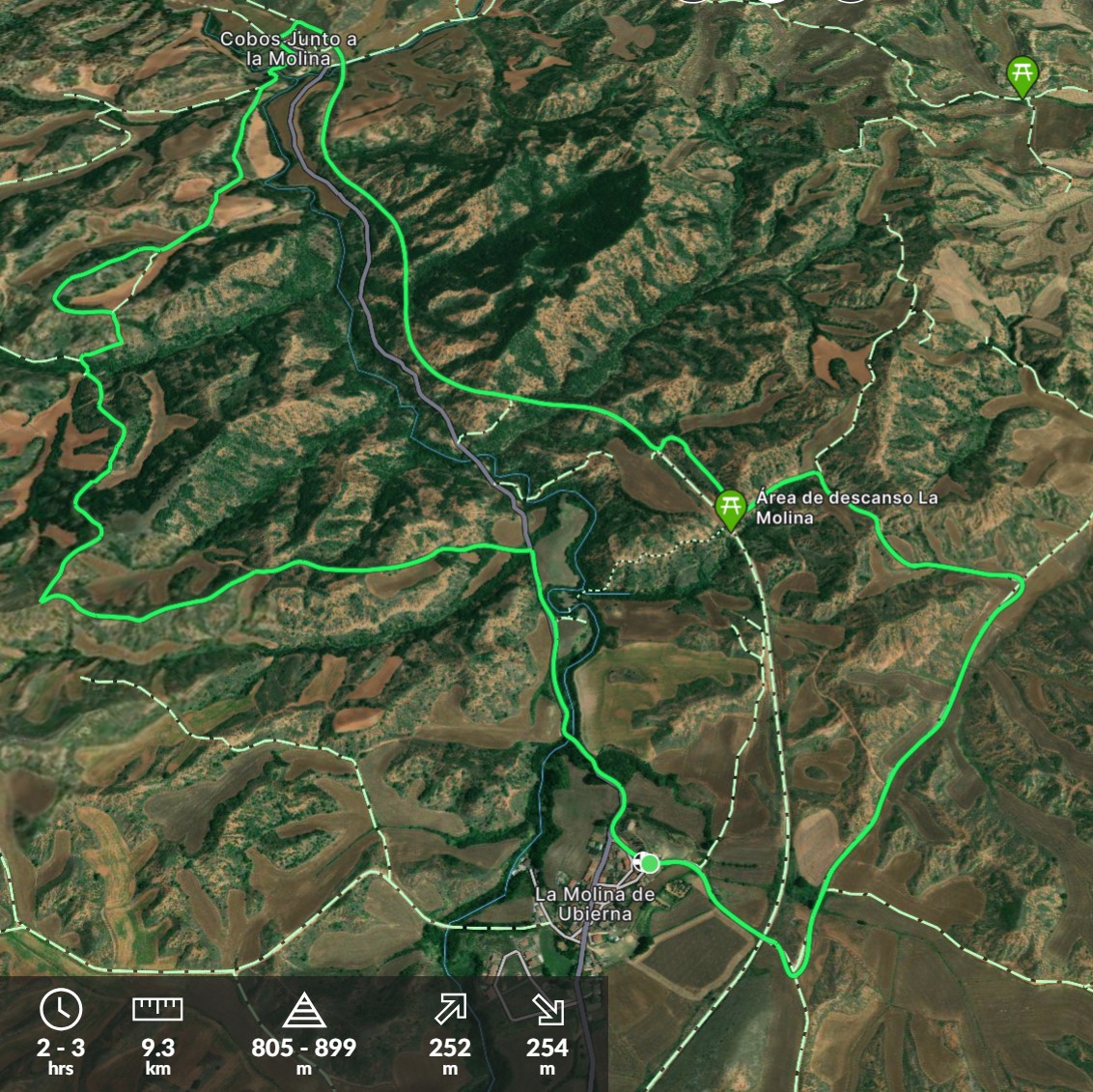This screenshot has height=1092, width=1093.
Task: Tap the Área de descanso La Molina picnic marker
Action: pos(730,507)
